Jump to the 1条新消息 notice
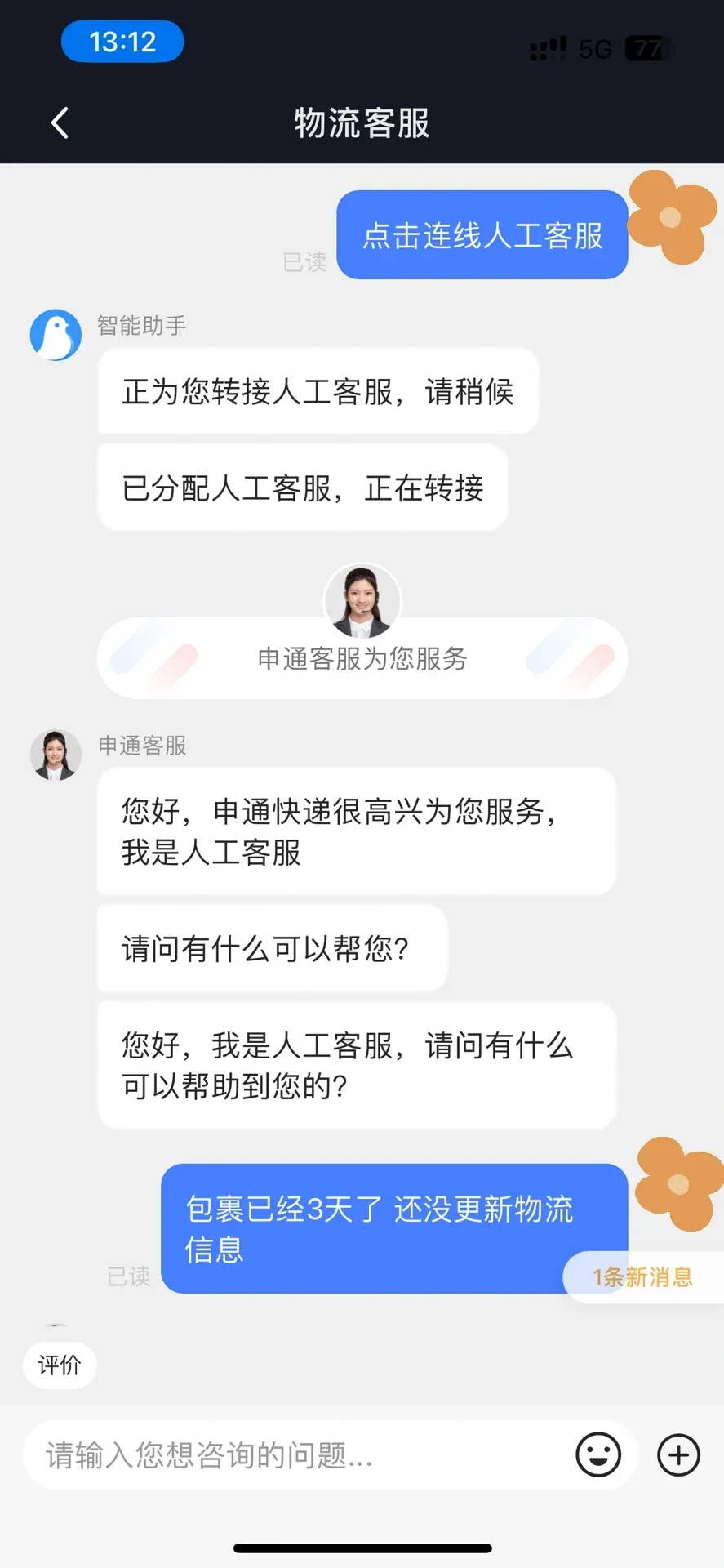This screenshot has width=724, height=1568. click(642, 1276)
